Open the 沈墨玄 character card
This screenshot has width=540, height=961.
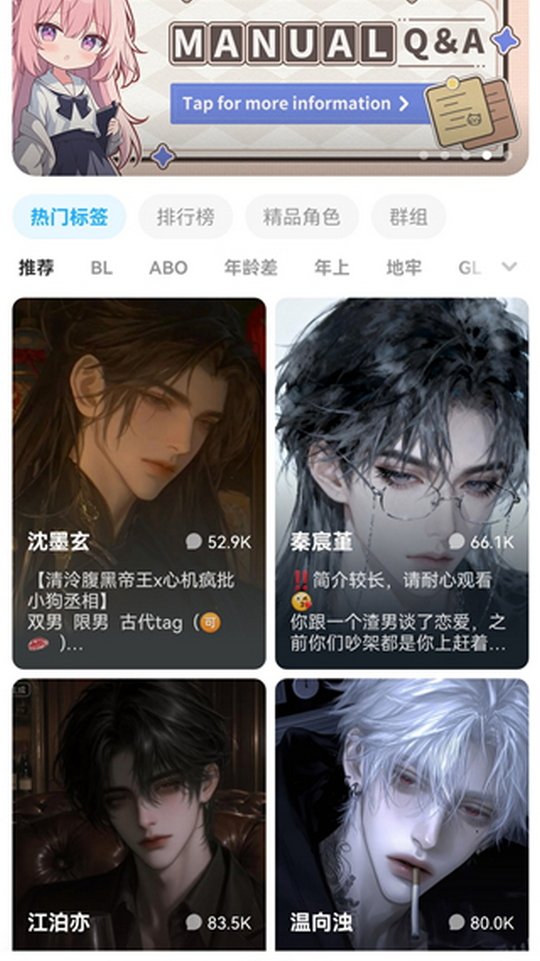pyautogui.click(x=139, y=483)
